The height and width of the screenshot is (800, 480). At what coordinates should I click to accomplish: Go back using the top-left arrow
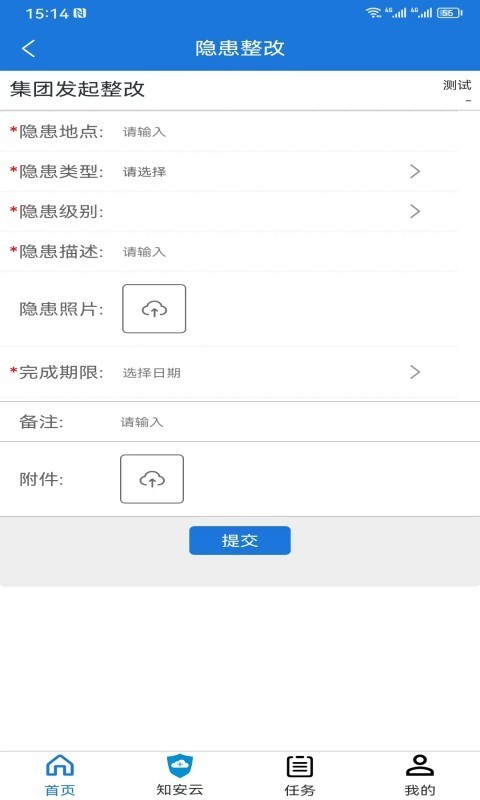click(29, 48)
